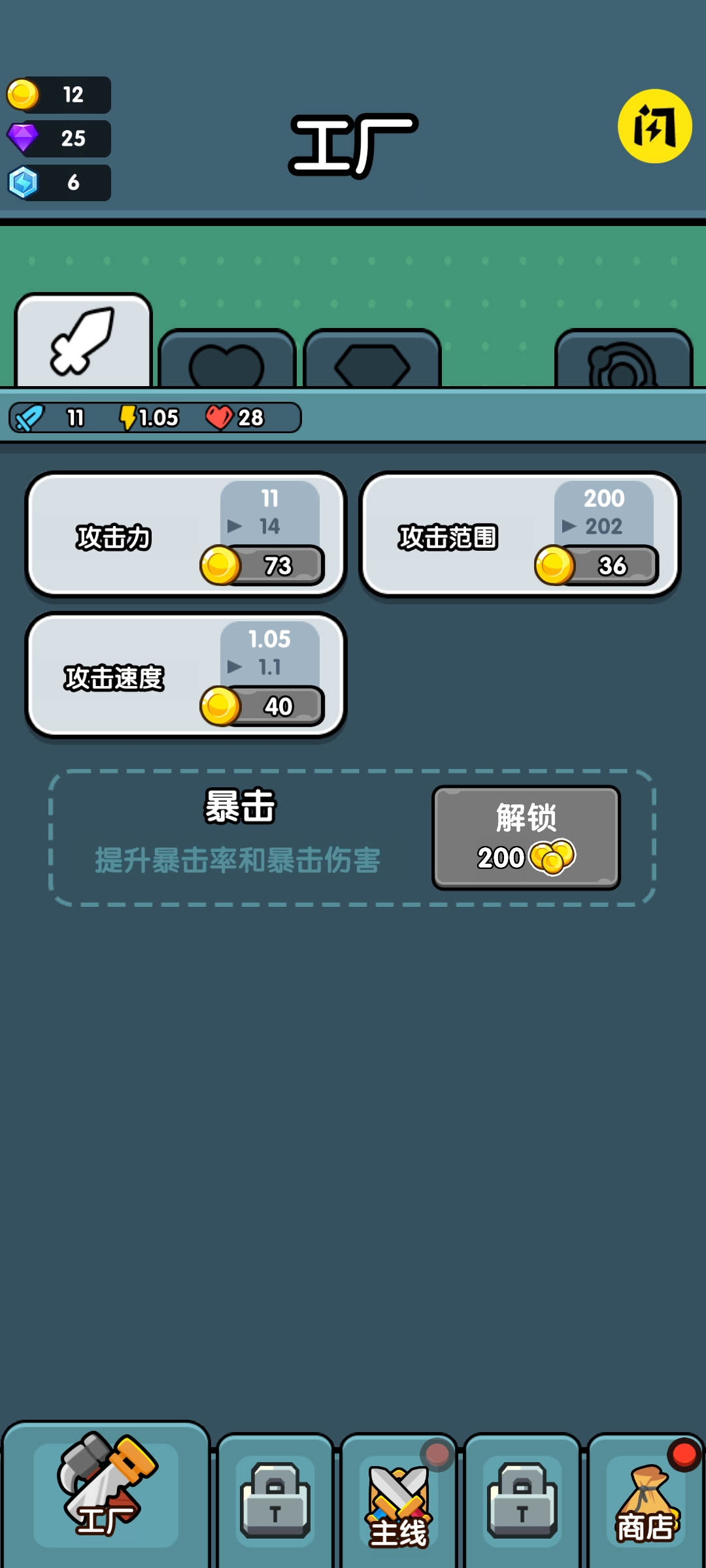Switch to the 主线 tab
The height and width of the screenshot is (1568, 706).
pos(399,1503)
